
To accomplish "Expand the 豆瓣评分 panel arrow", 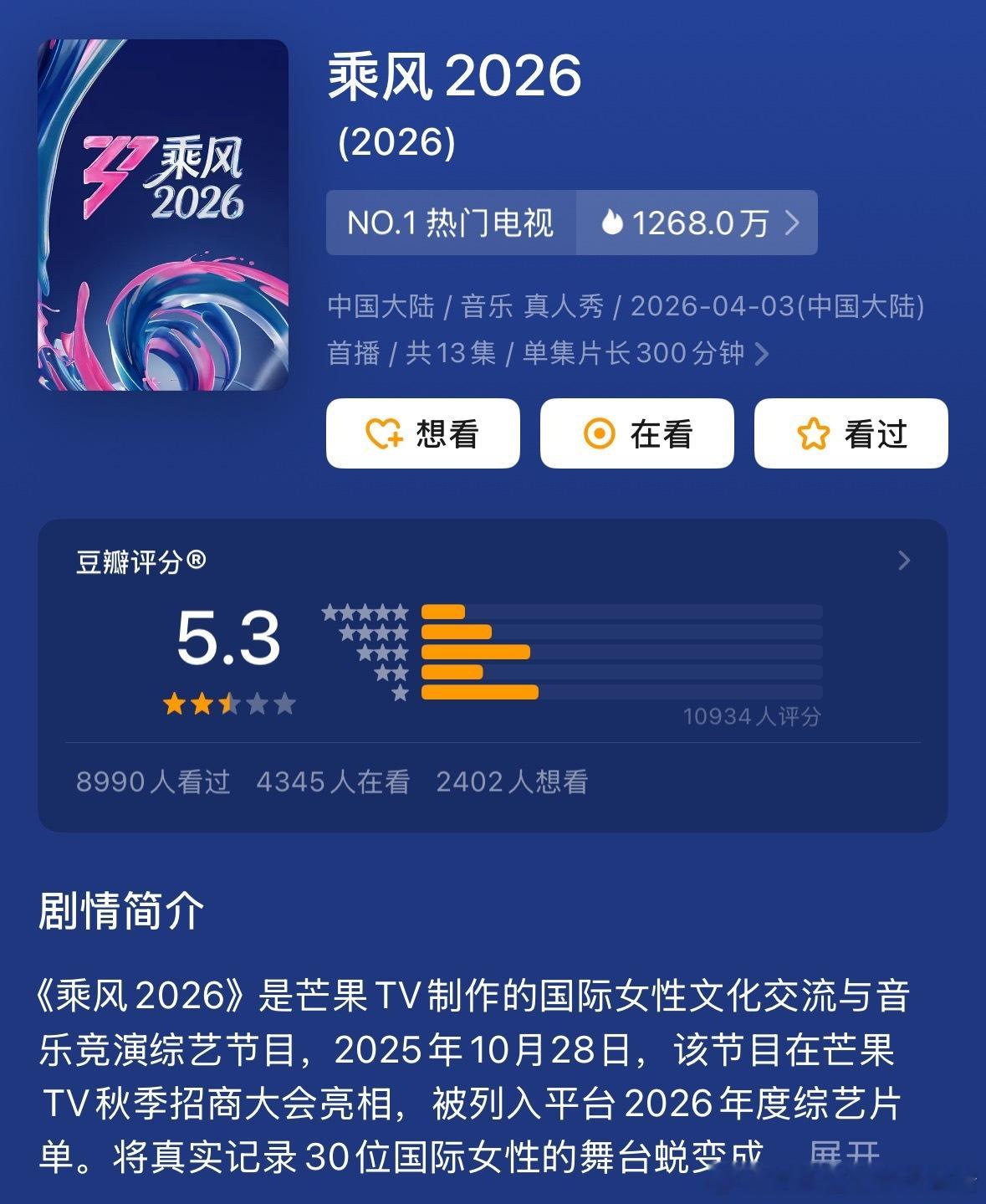I will [903, 561].
